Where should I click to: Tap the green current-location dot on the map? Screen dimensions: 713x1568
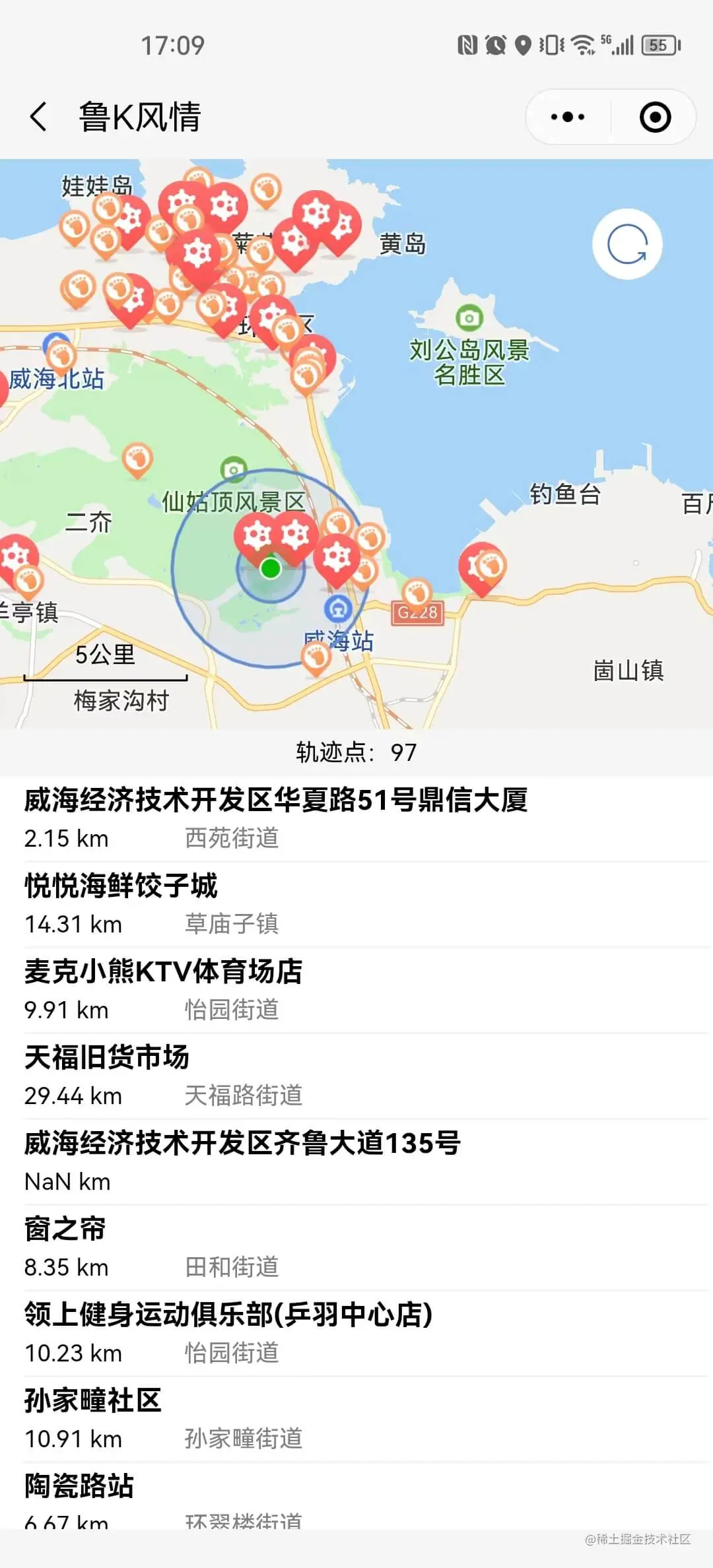[x=270, y=568]
